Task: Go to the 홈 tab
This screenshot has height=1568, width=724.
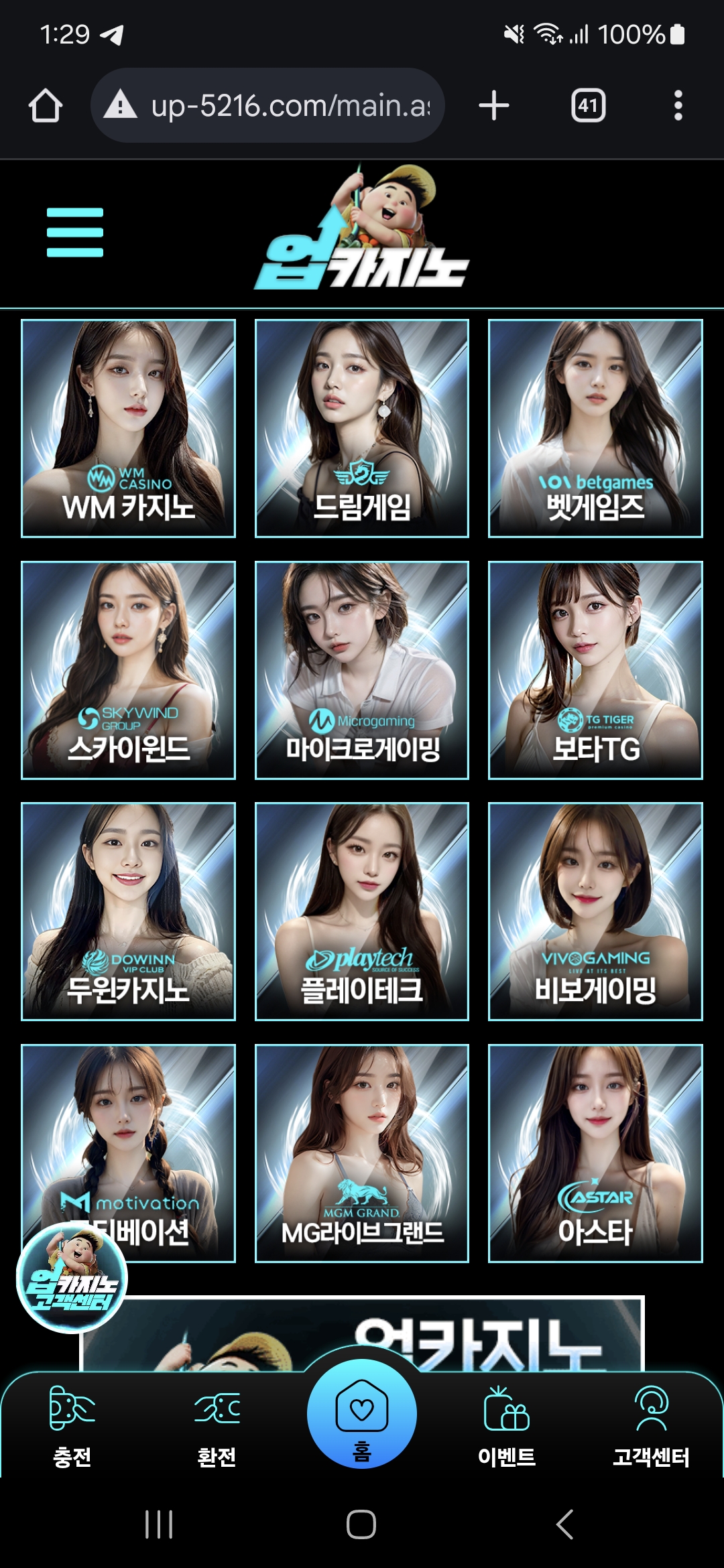Action: (362, 1414)
